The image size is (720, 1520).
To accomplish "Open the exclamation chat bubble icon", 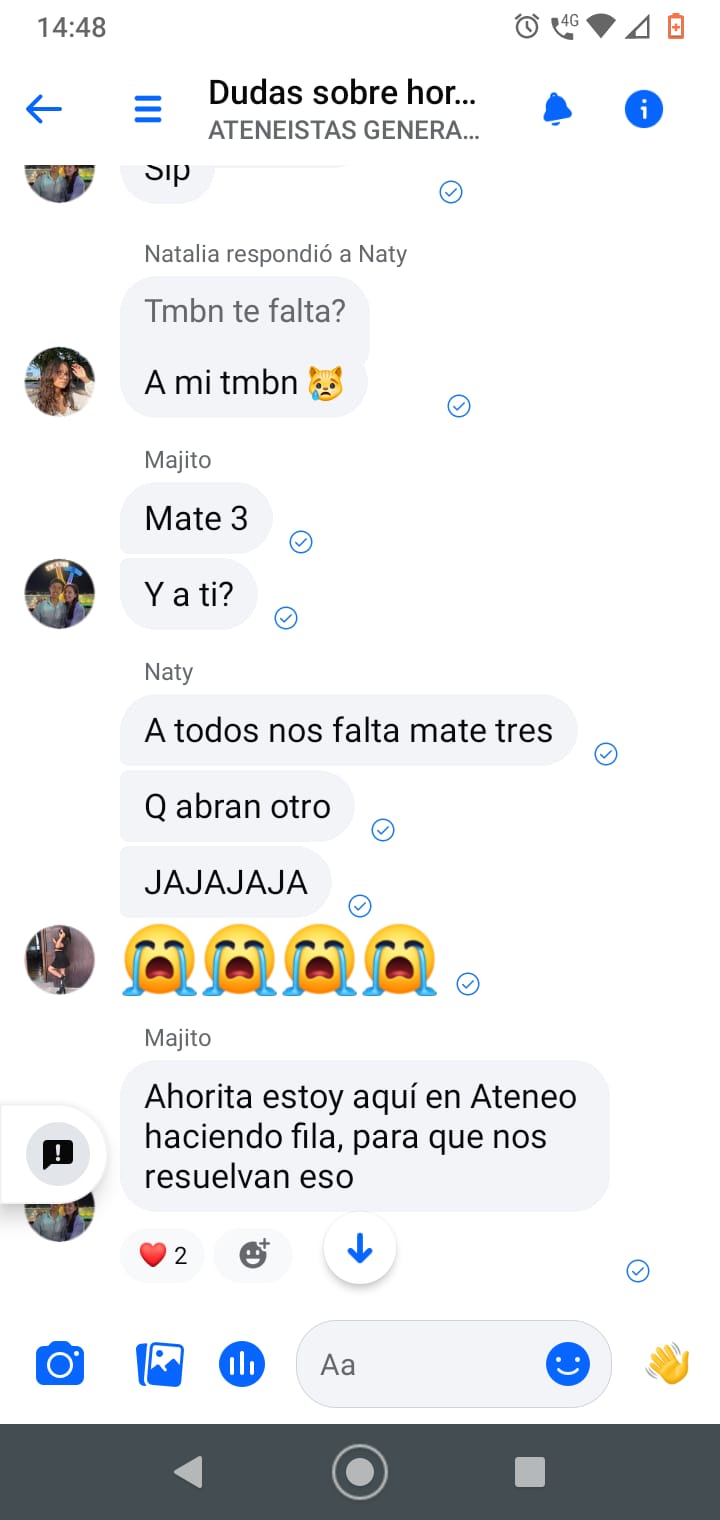I will pyautogui.click(x=58, y=1154).
